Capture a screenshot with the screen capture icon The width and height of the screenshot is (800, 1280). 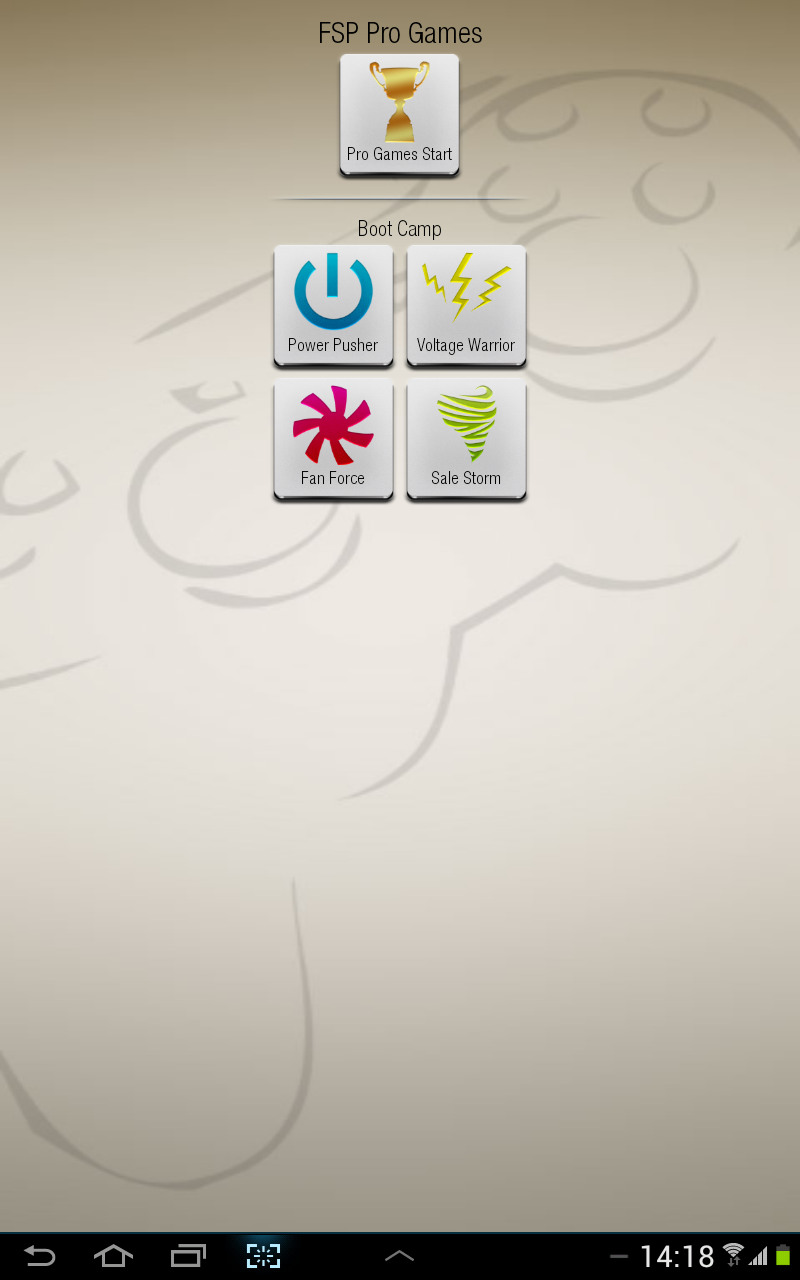(263, 1256)
